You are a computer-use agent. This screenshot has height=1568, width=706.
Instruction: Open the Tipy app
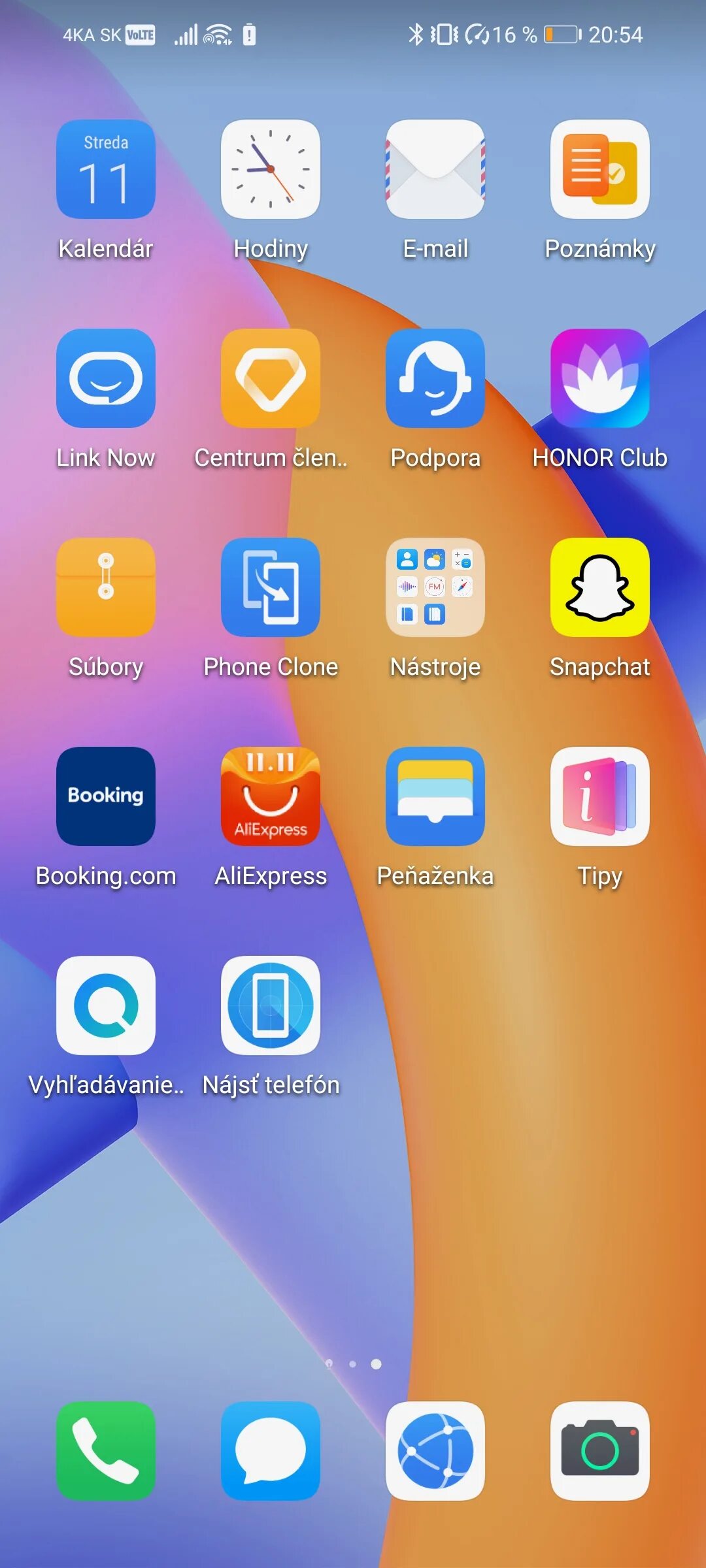coord(600,796)
